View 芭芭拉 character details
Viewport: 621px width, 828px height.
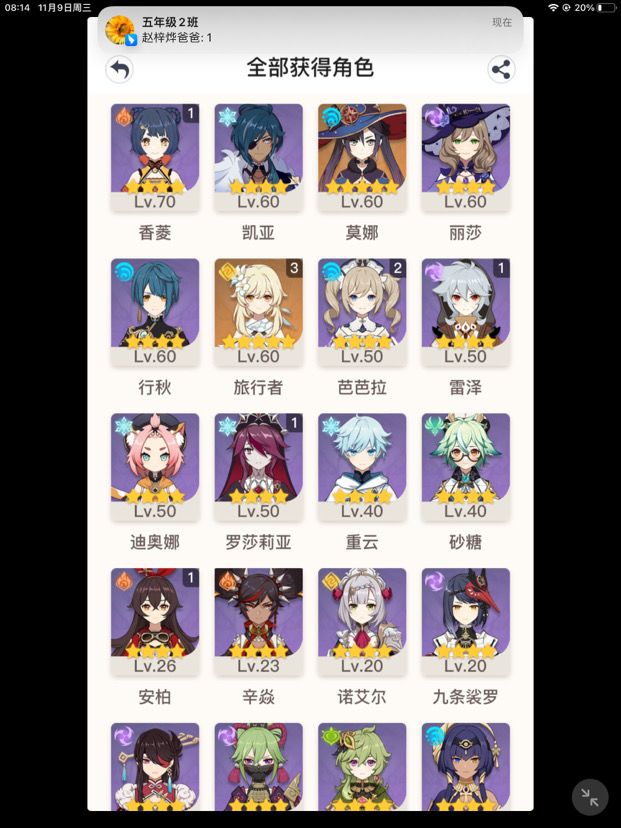point(362,313)
